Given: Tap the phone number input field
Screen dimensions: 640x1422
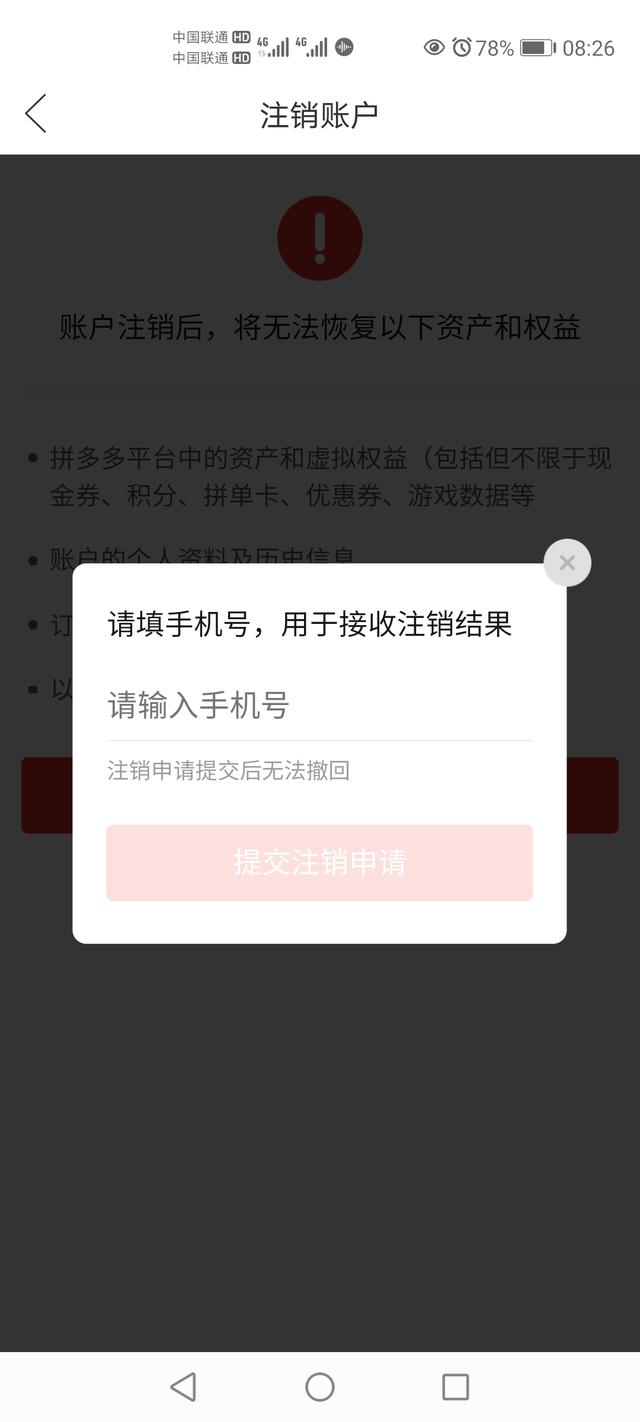Looking at the screenshot, I should tap(319, 706).
